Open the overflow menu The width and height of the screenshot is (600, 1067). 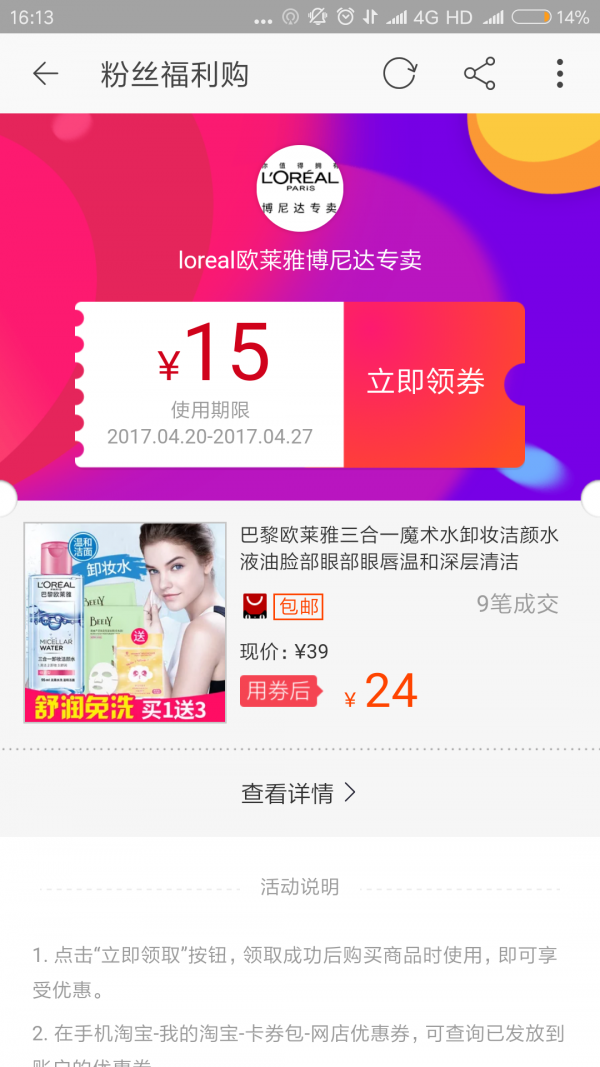559,74
